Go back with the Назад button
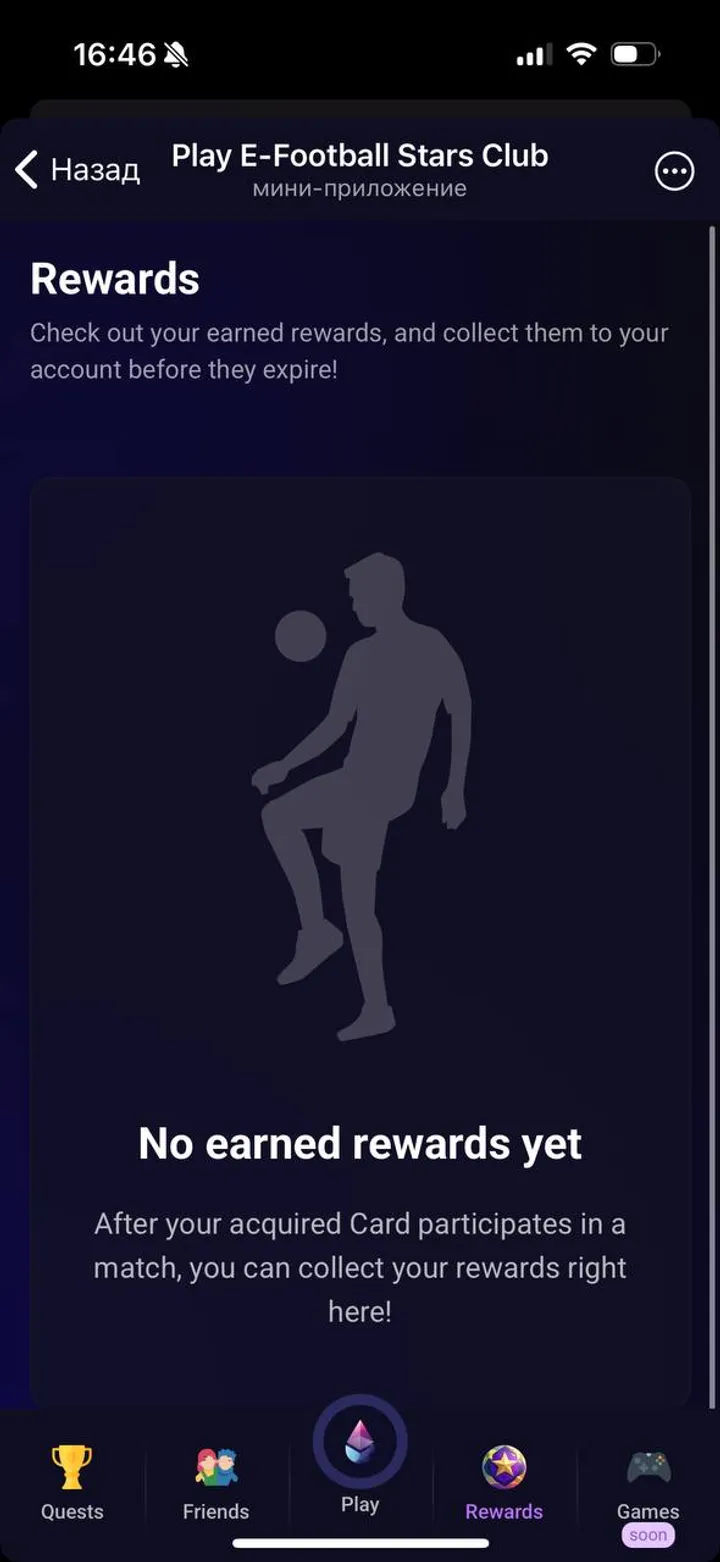Viewport: 720px width, 1562px height. pyautogui.click(x=78, y=170)
